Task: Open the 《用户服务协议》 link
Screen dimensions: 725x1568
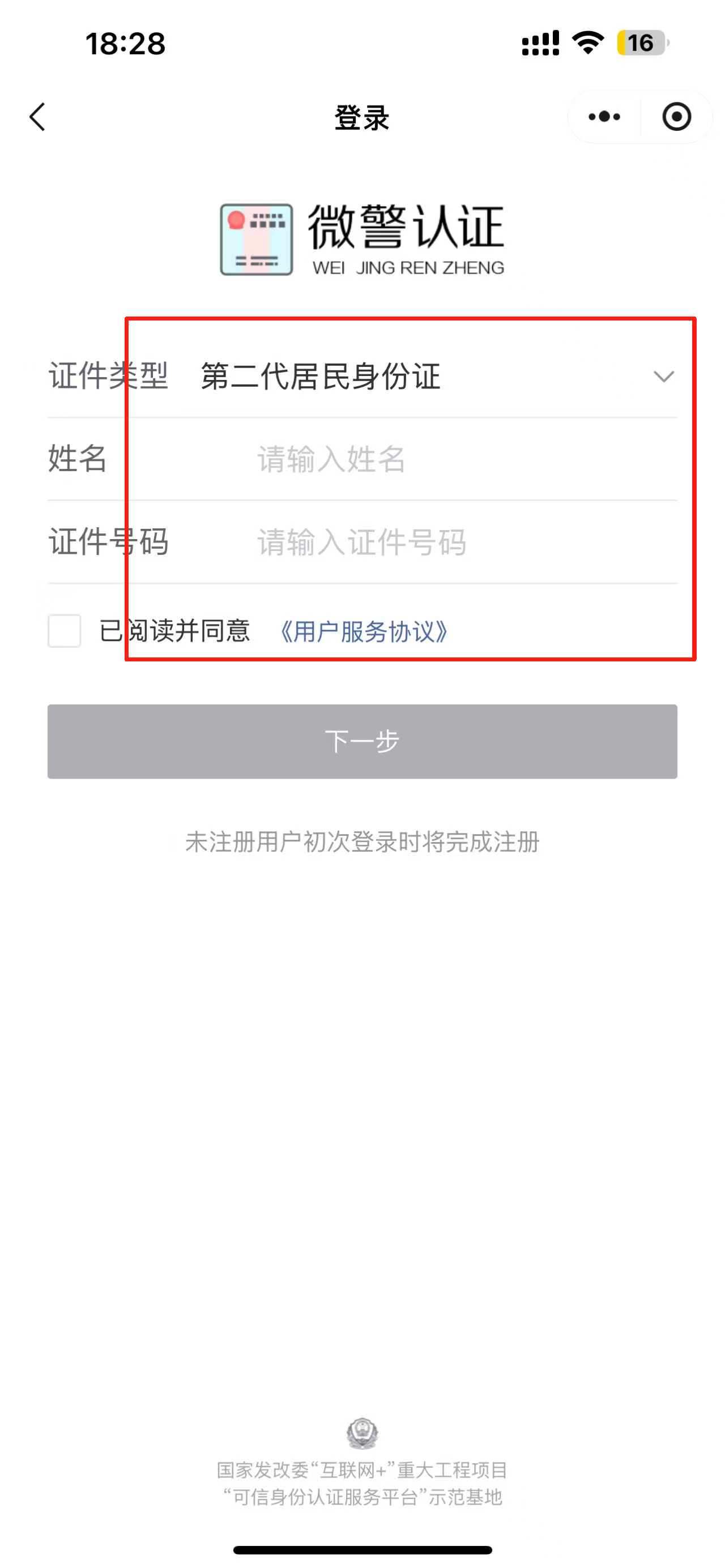Action: 364,632
